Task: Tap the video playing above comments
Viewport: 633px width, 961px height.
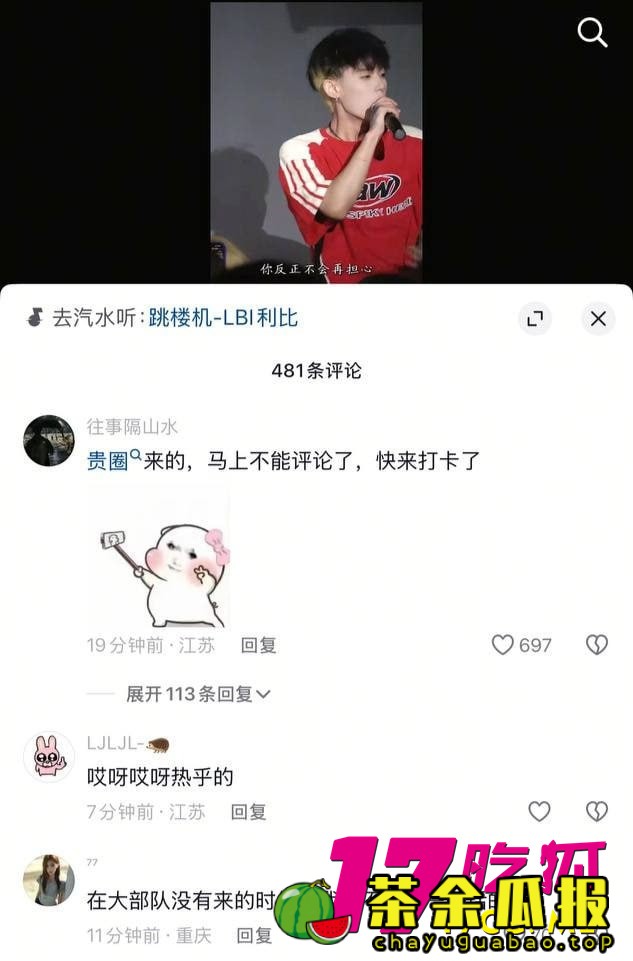Action: [316, 140]
